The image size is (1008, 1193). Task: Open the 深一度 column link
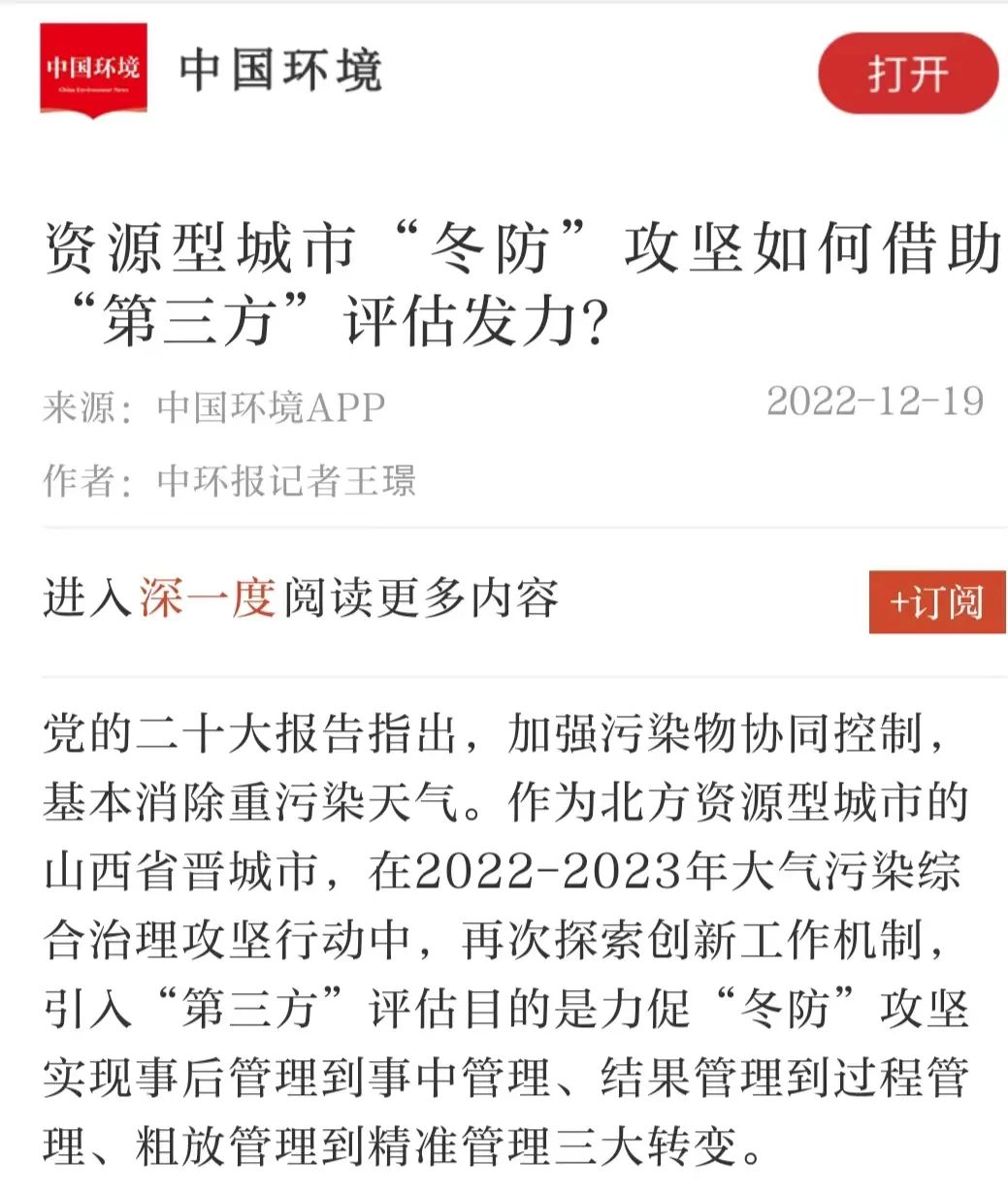[x=207, y=598]
